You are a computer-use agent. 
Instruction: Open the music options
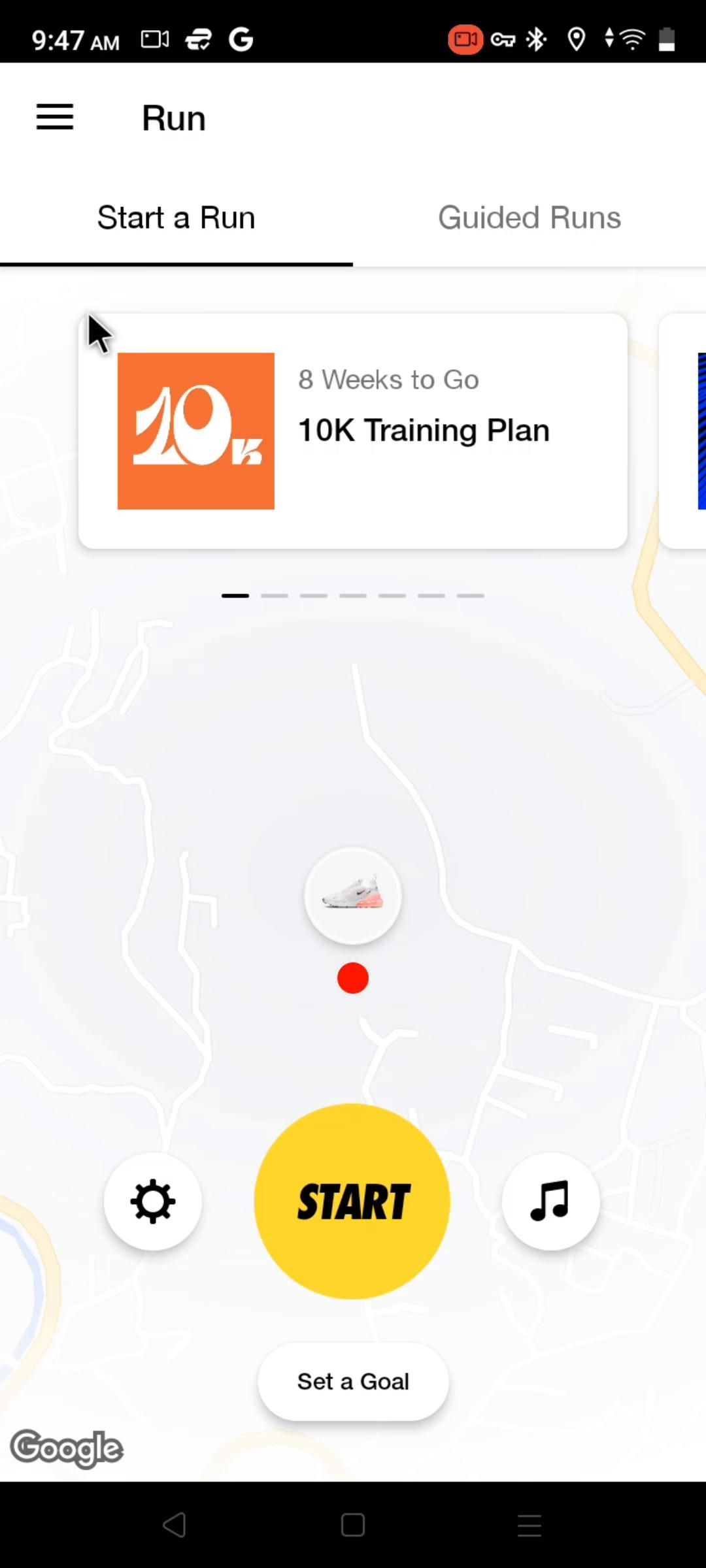pos(550,1201)
